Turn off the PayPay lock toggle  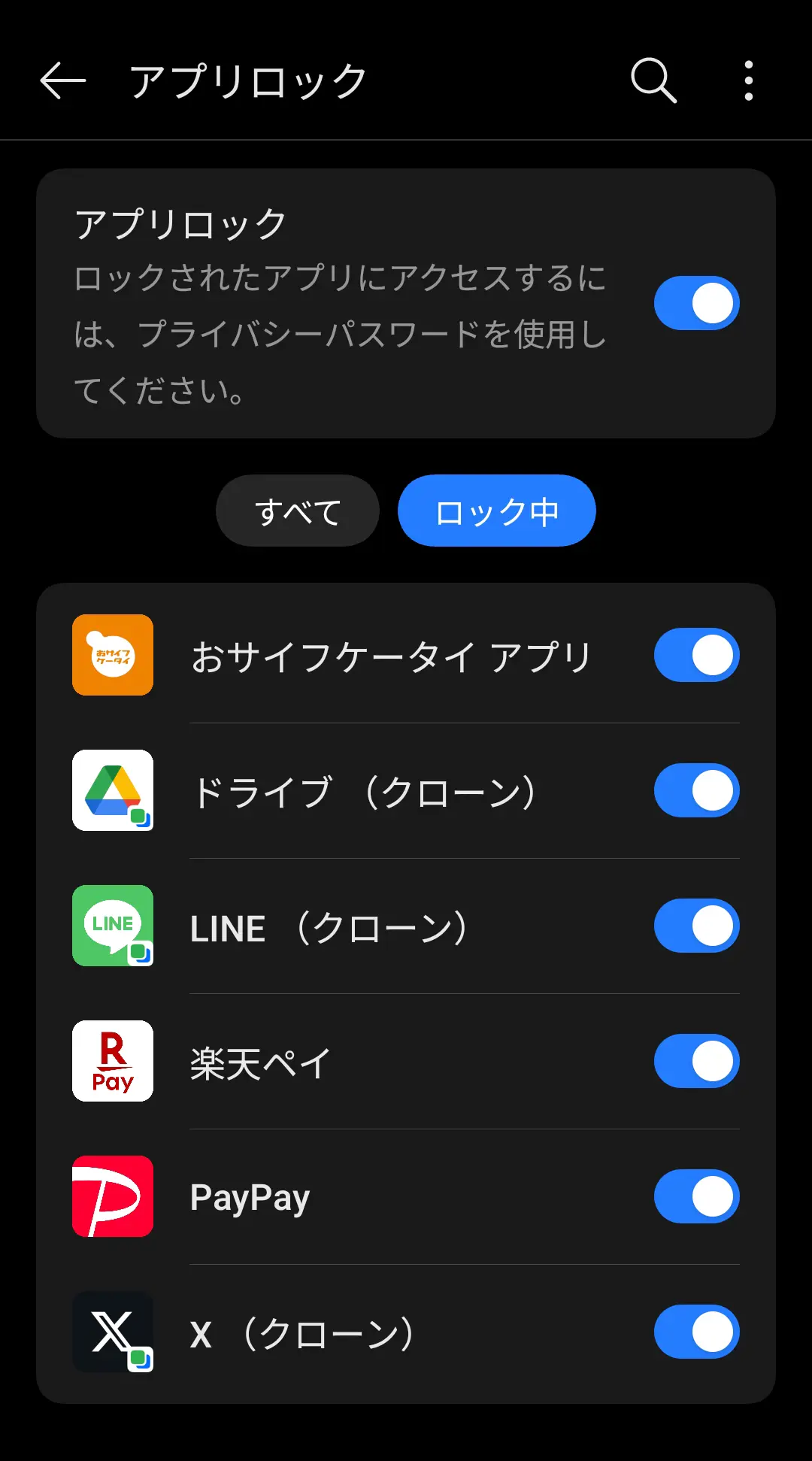click(695, 1197)
